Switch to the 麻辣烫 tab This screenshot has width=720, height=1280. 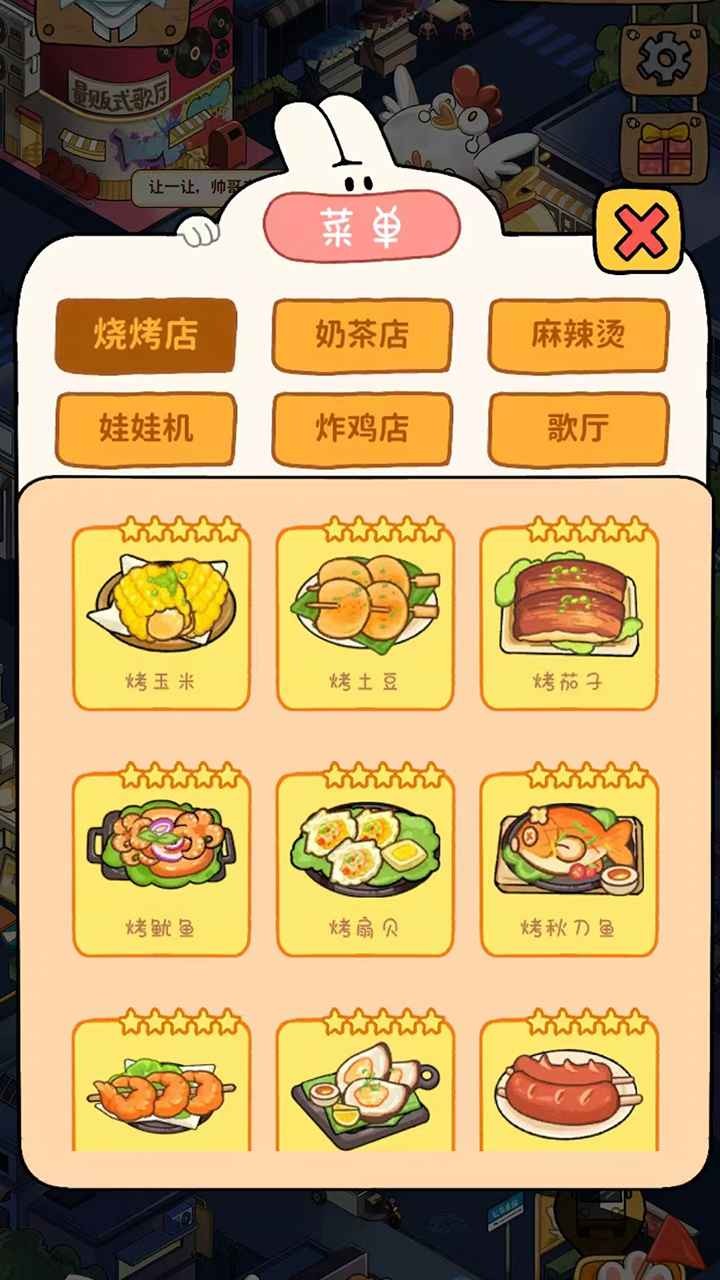(x=578, y=336)
